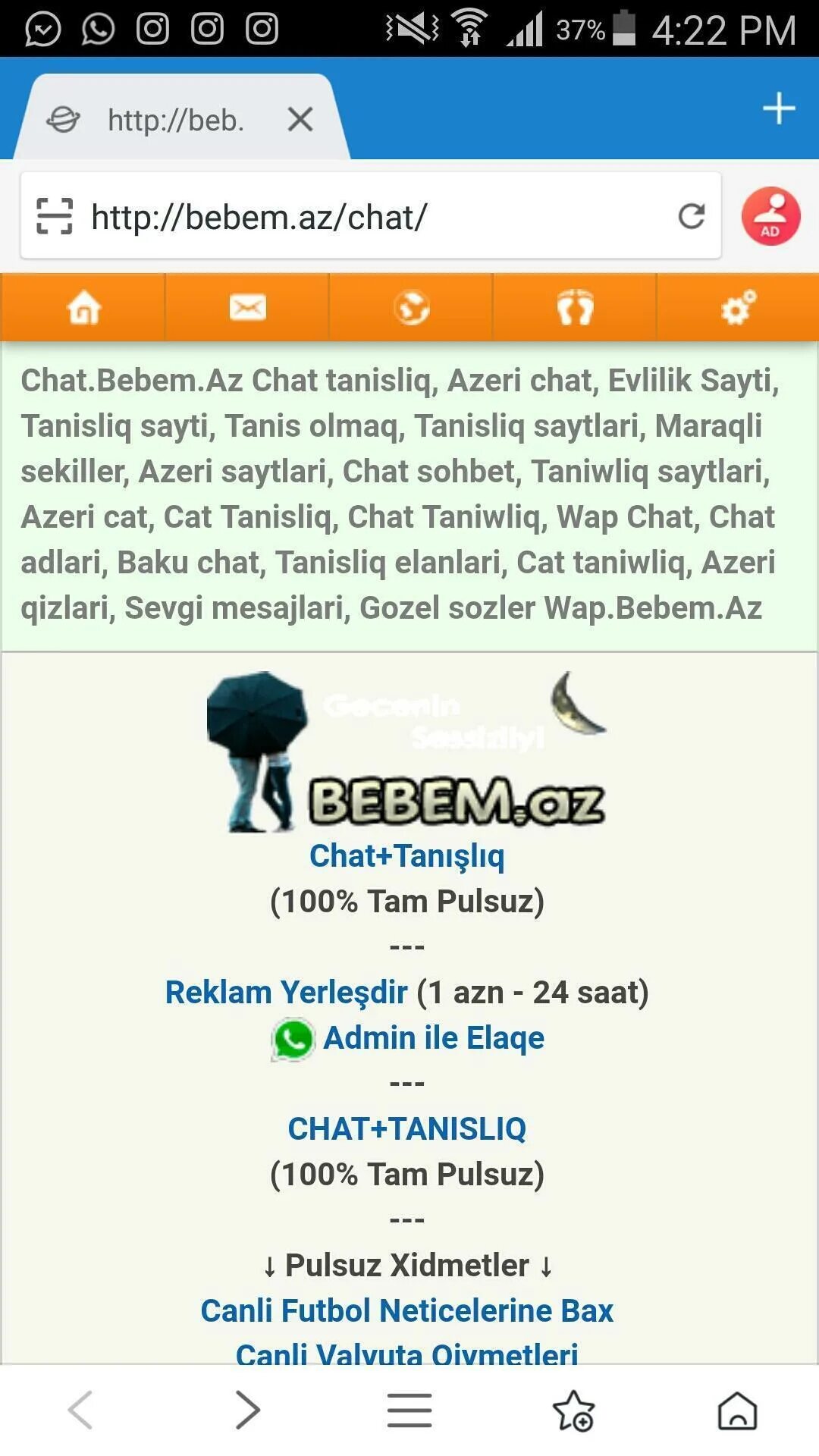Open the footprints icon in orange bar
Screen dimensions: 819x1456
(x=575, y=308)
